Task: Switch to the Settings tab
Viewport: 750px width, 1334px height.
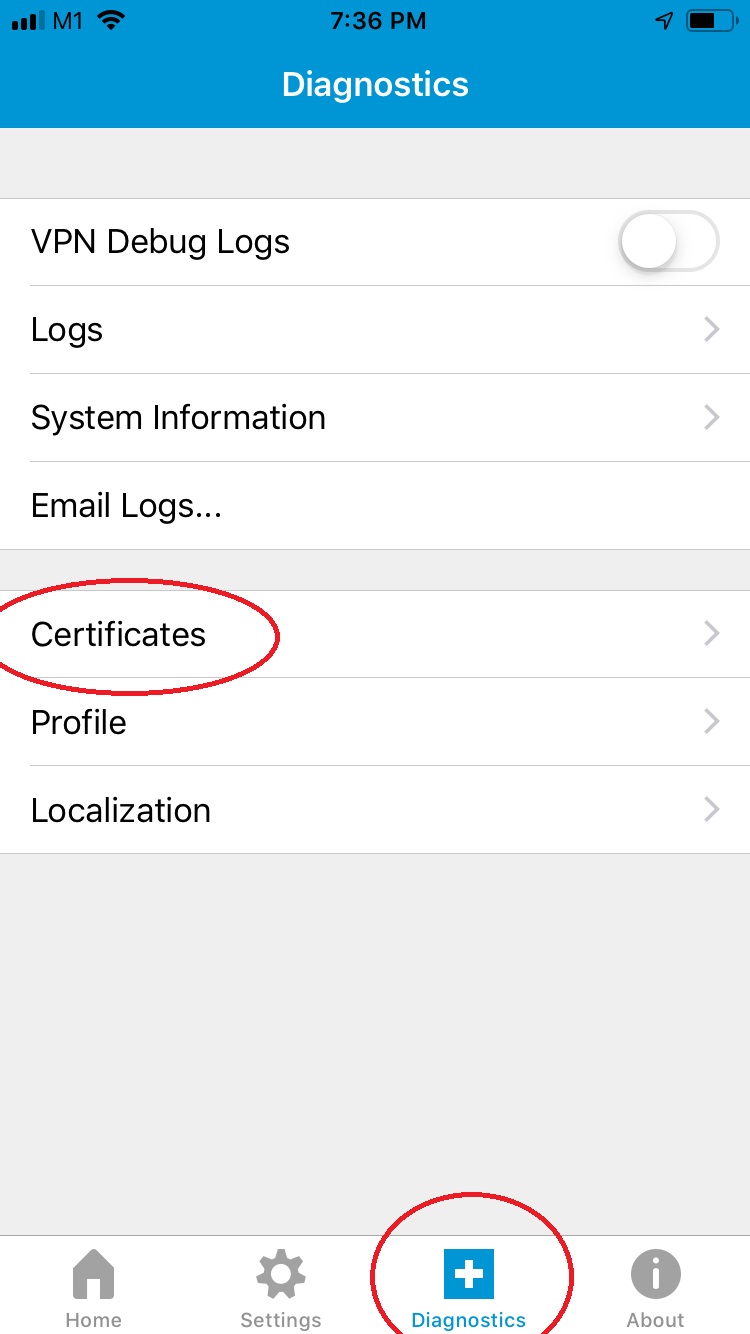Action: pyautogui.click(x=281, y=1288)
